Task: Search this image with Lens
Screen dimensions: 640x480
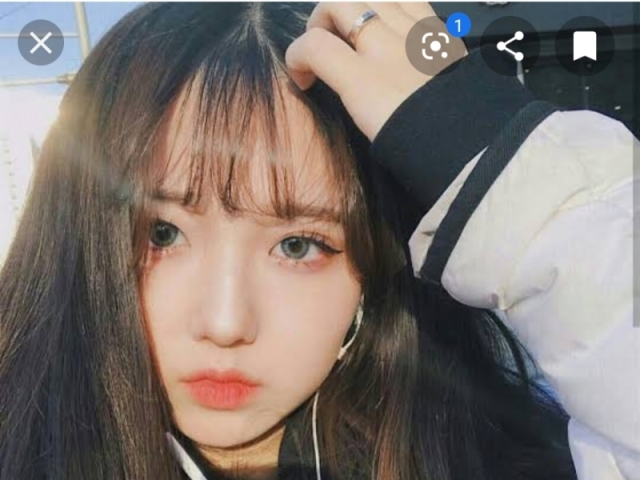Action: click(435, 46)
